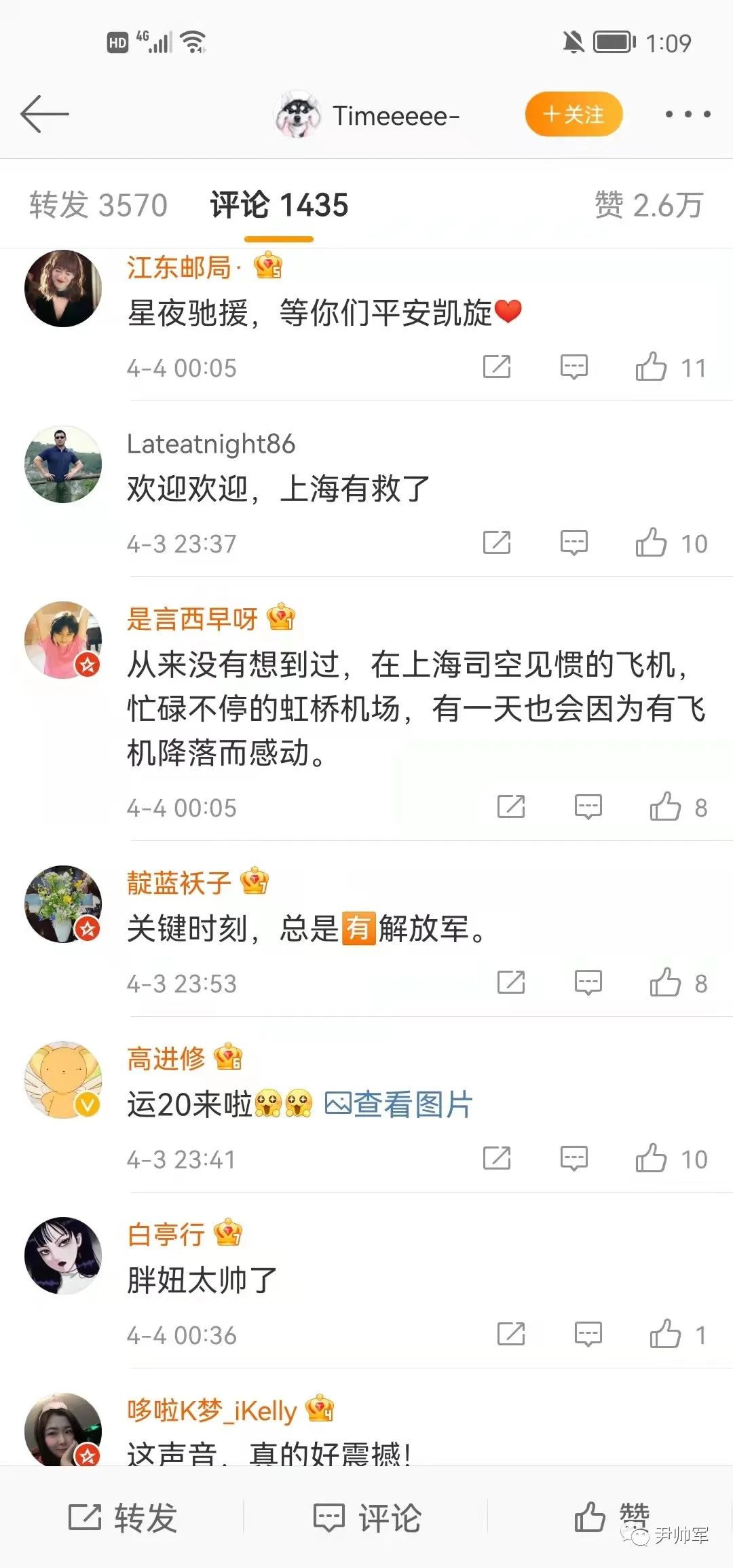The width and height of the screenshot is (733, 1568).
Task: Write a comment via bottom 评论 button
Action: 367,1517
